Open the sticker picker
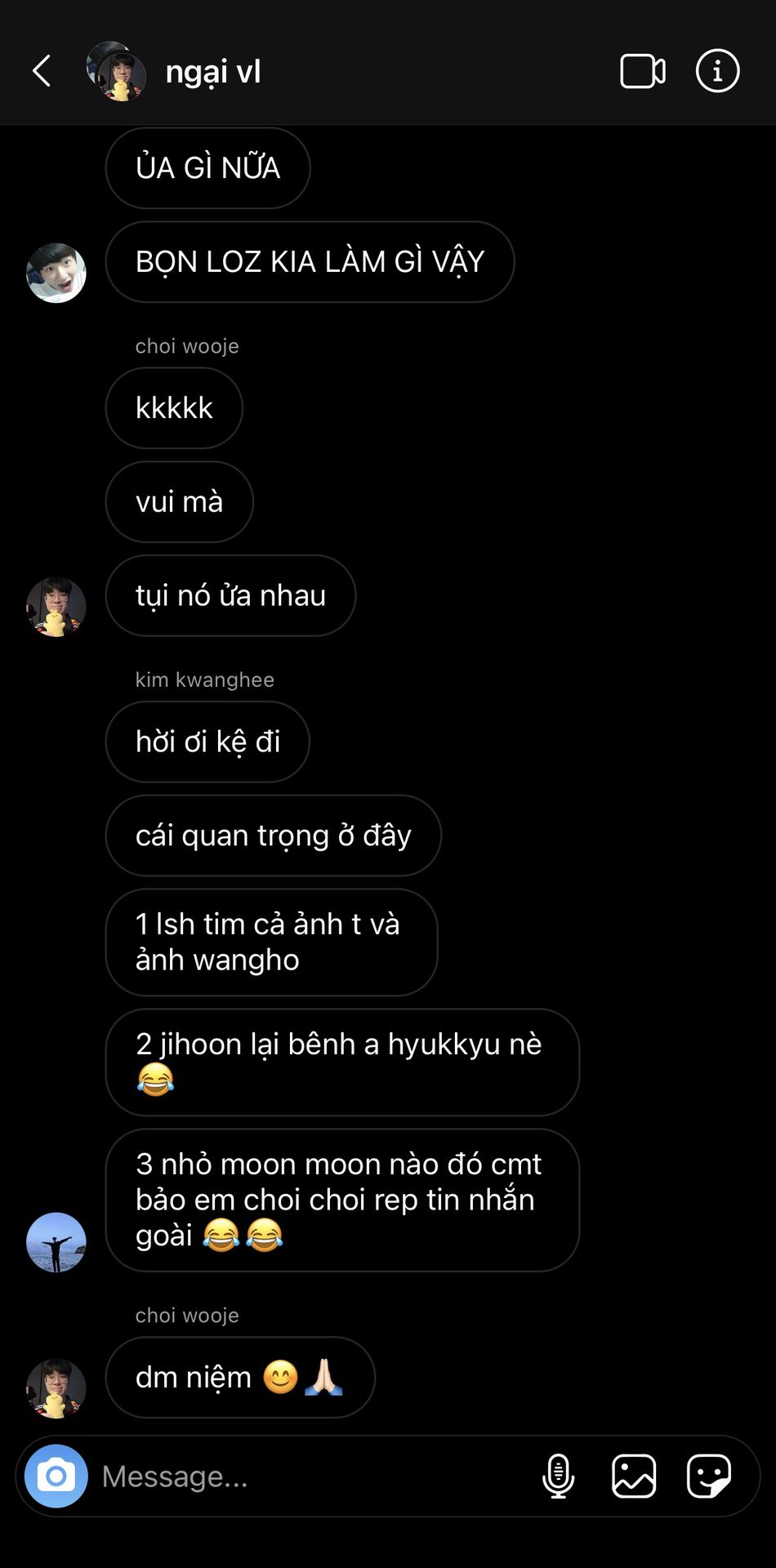The height and width of the screenshot is (1568, 776). 708,1476
